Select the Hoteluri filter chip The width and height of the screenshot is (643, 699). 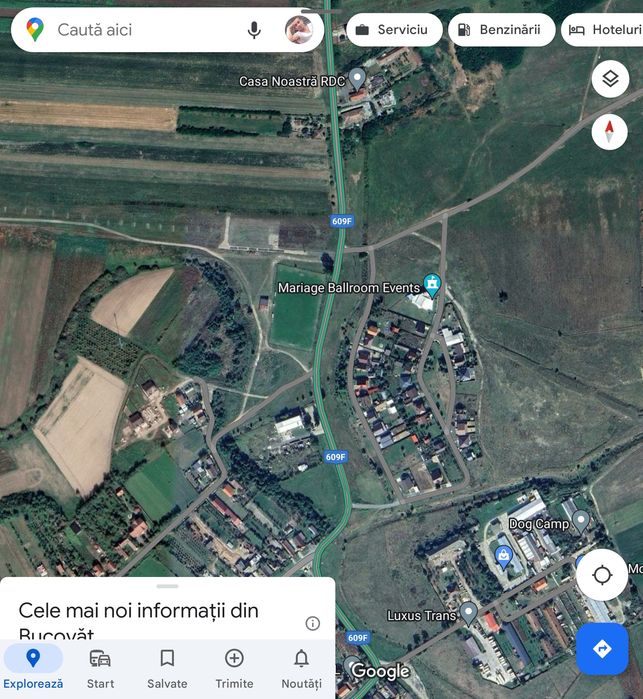click(604, 30)
